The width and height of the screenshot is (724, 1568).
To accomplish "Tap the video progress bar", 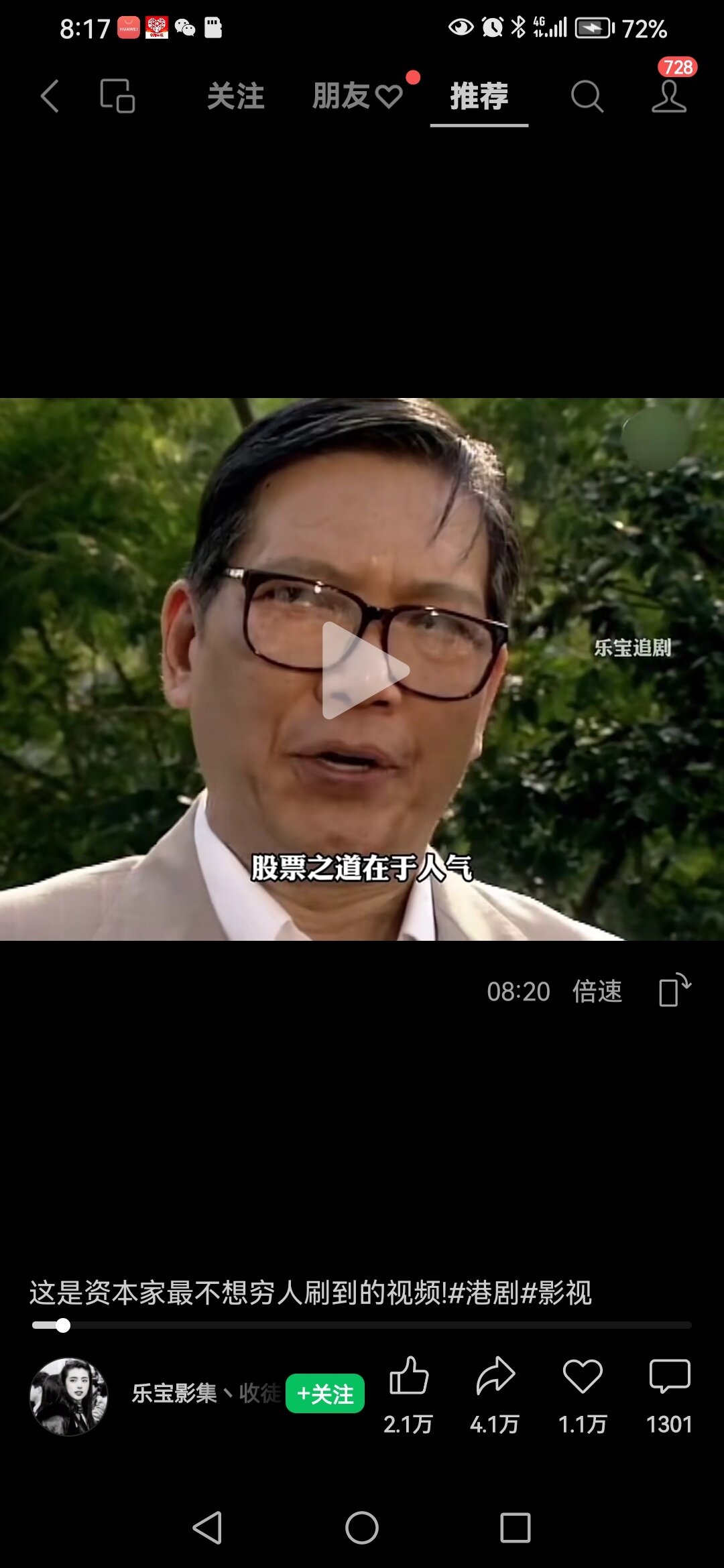I will pyautogui.click(x=362, y=1325).
